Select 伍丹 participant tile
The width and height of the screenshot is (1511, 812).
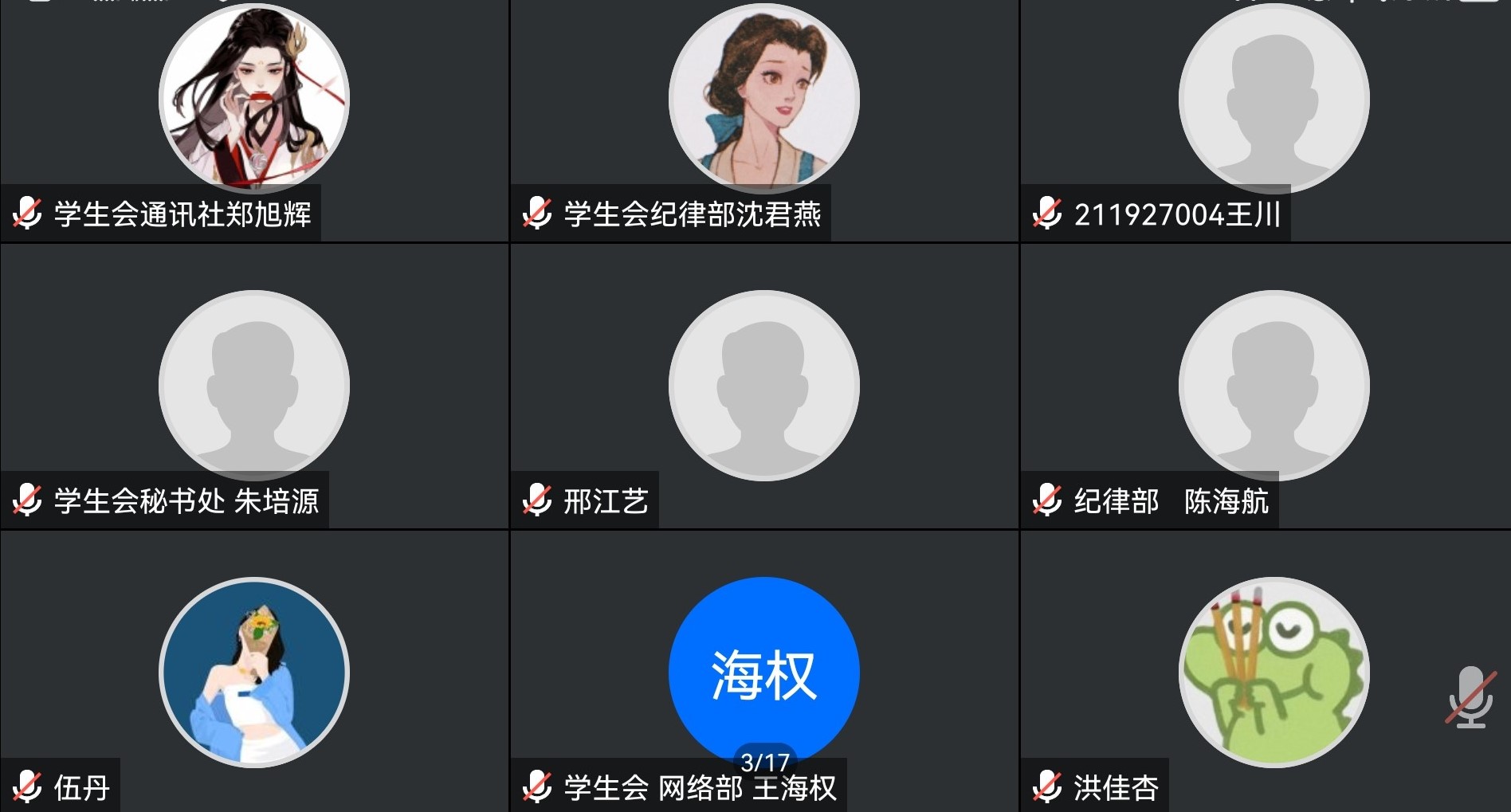tap(253, 673)
